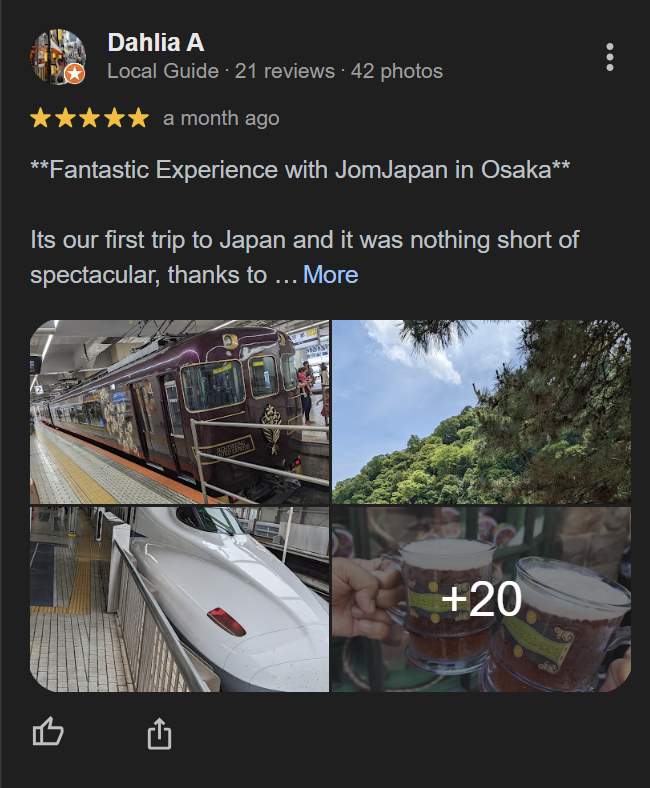
Task: Open Dahlia A's profile picture
Action: [x=57, y=56]
